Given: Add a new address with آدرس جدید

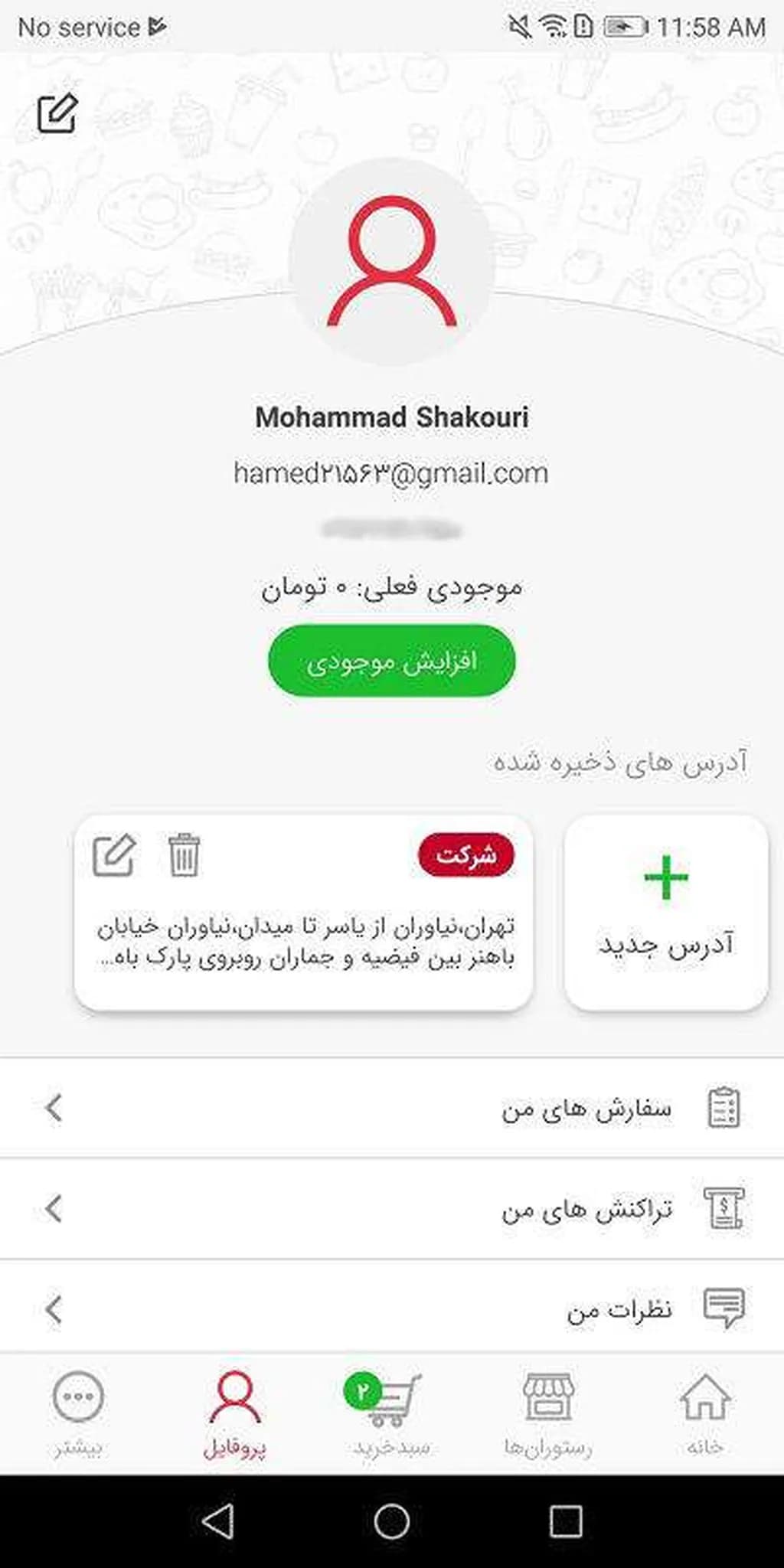Looking at the screenshot, I should coord(665,912).
